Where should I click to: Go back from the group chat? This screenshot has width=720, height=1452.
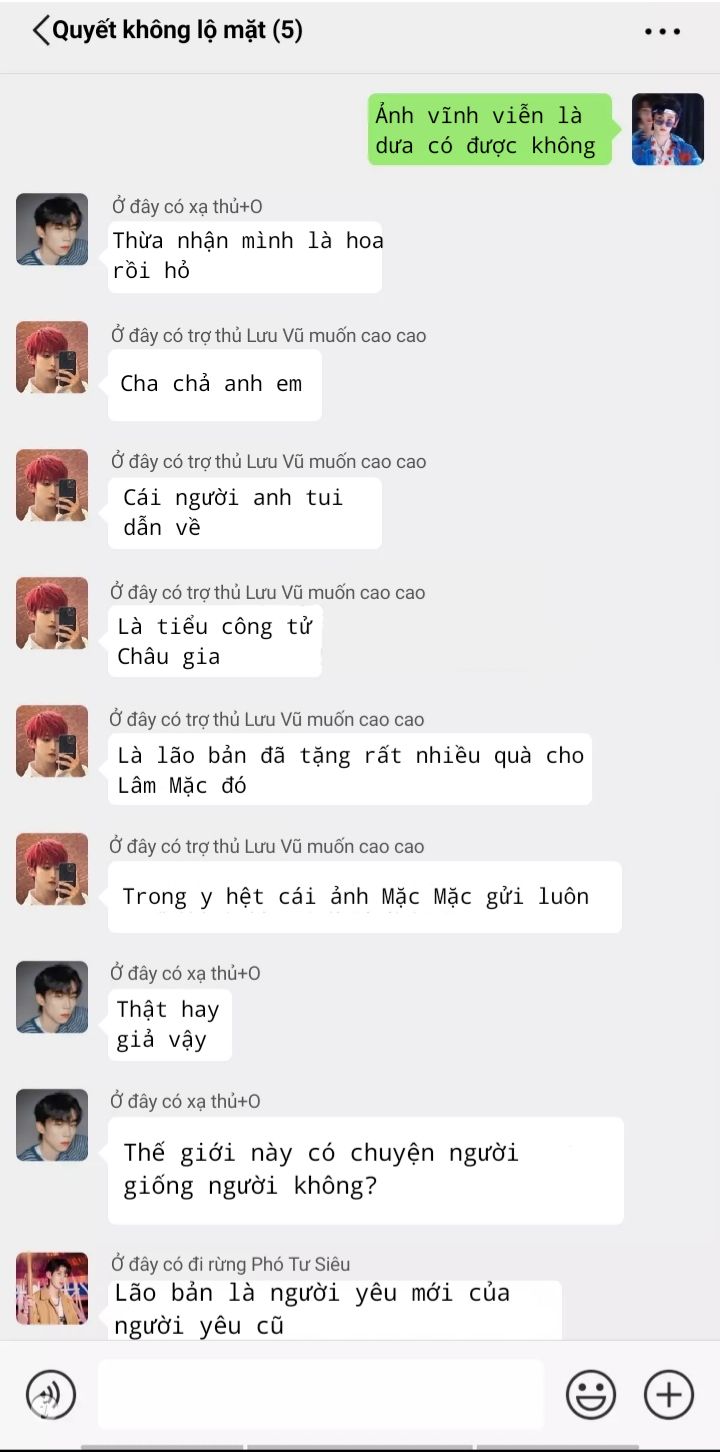(40, 30)
